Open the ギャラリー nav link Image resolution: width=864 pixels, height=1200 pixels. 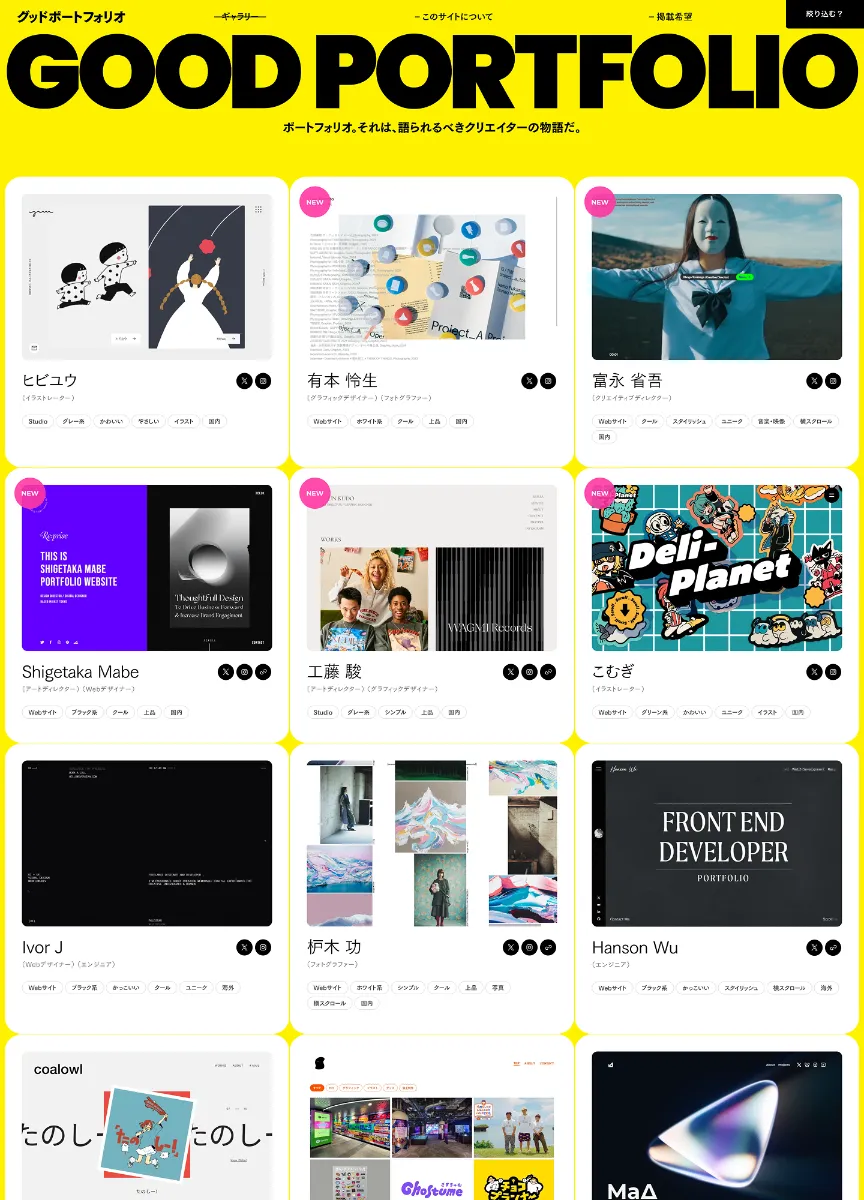click(x=241, y=17)
